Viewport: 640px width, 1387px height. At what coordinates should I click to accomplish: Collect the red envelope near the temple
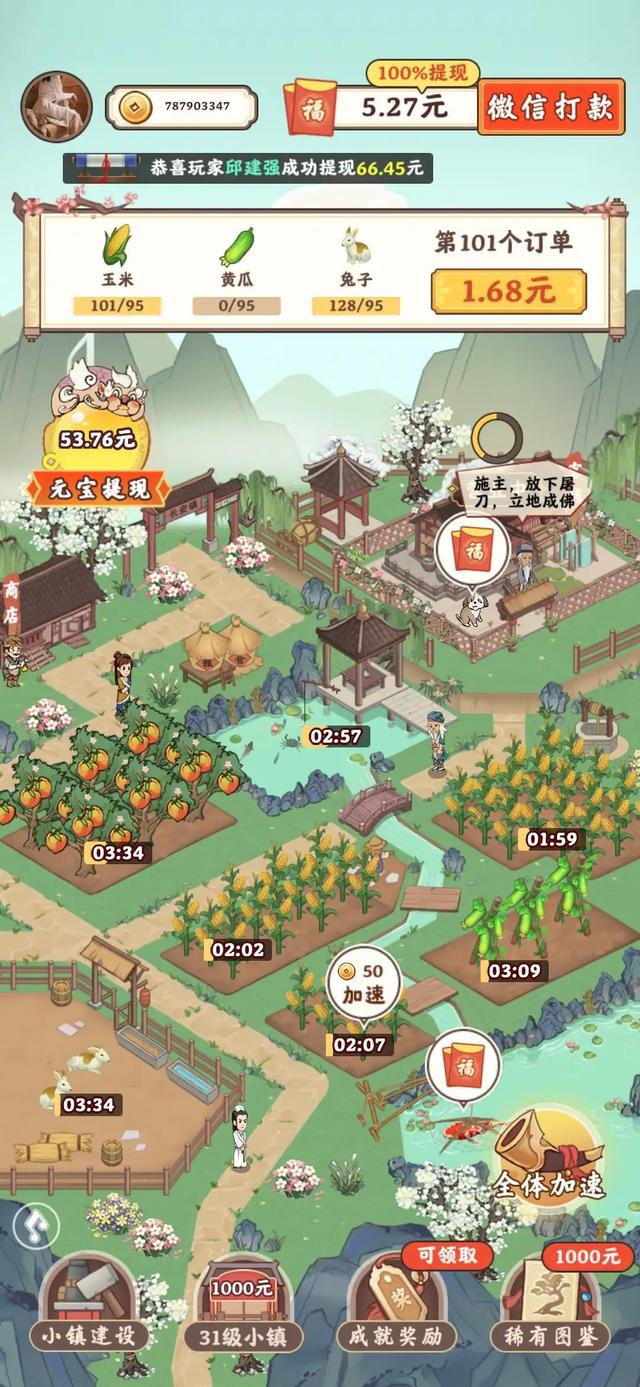pyautogui.click(x=471, y=549)
